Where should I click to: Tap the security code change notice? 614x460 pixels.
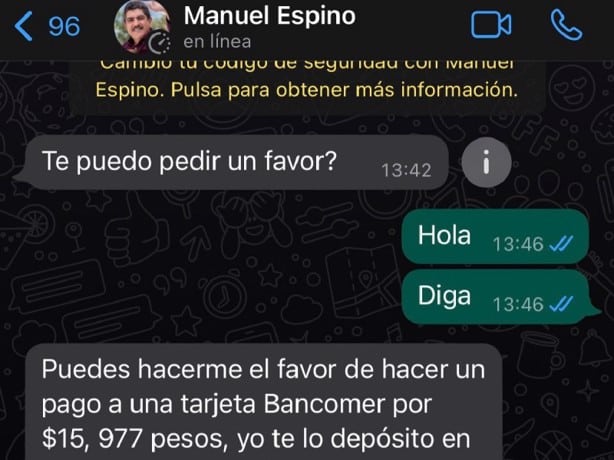pyautogui.click(x=307, y=80)
